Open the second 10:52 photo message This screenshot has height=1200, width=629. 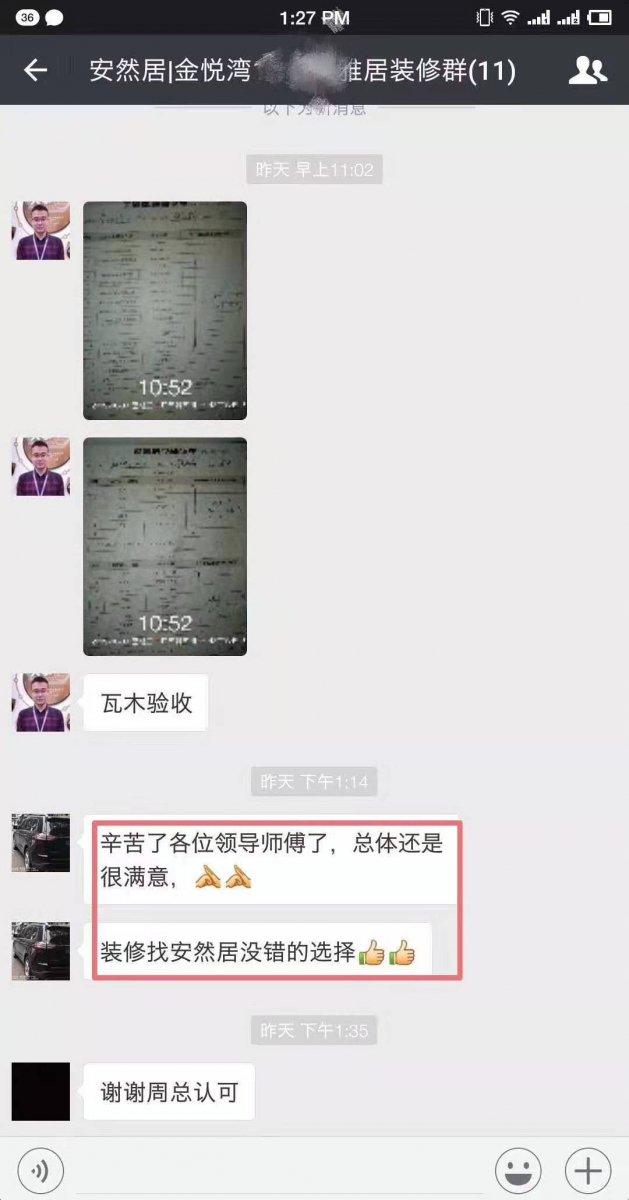[x=165, y=546]
